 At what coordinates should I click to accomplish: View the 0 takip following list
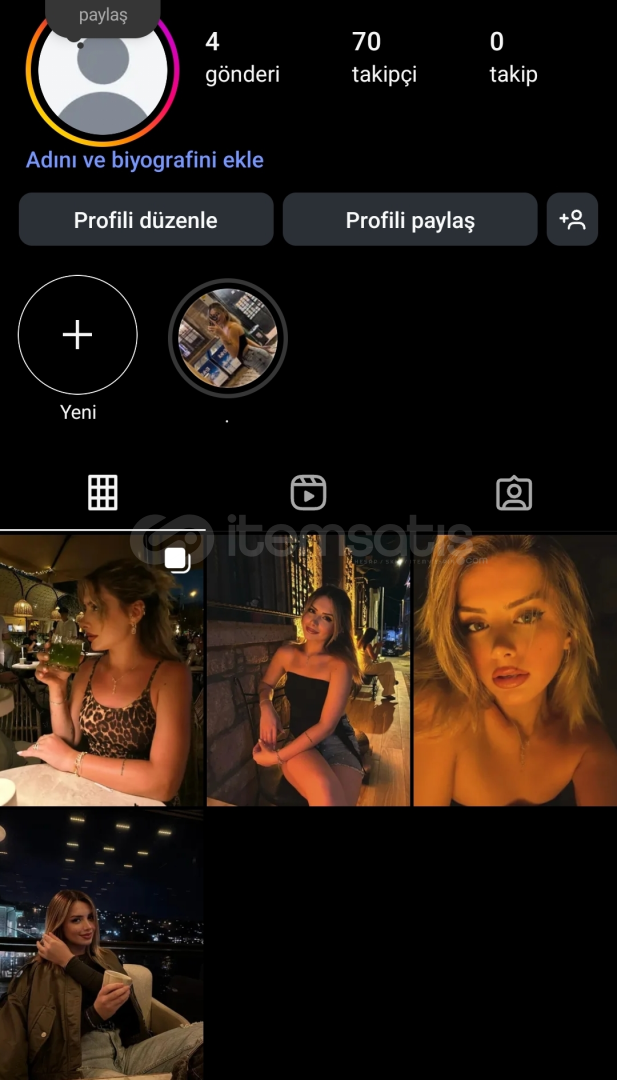click(x=513, y=57)
